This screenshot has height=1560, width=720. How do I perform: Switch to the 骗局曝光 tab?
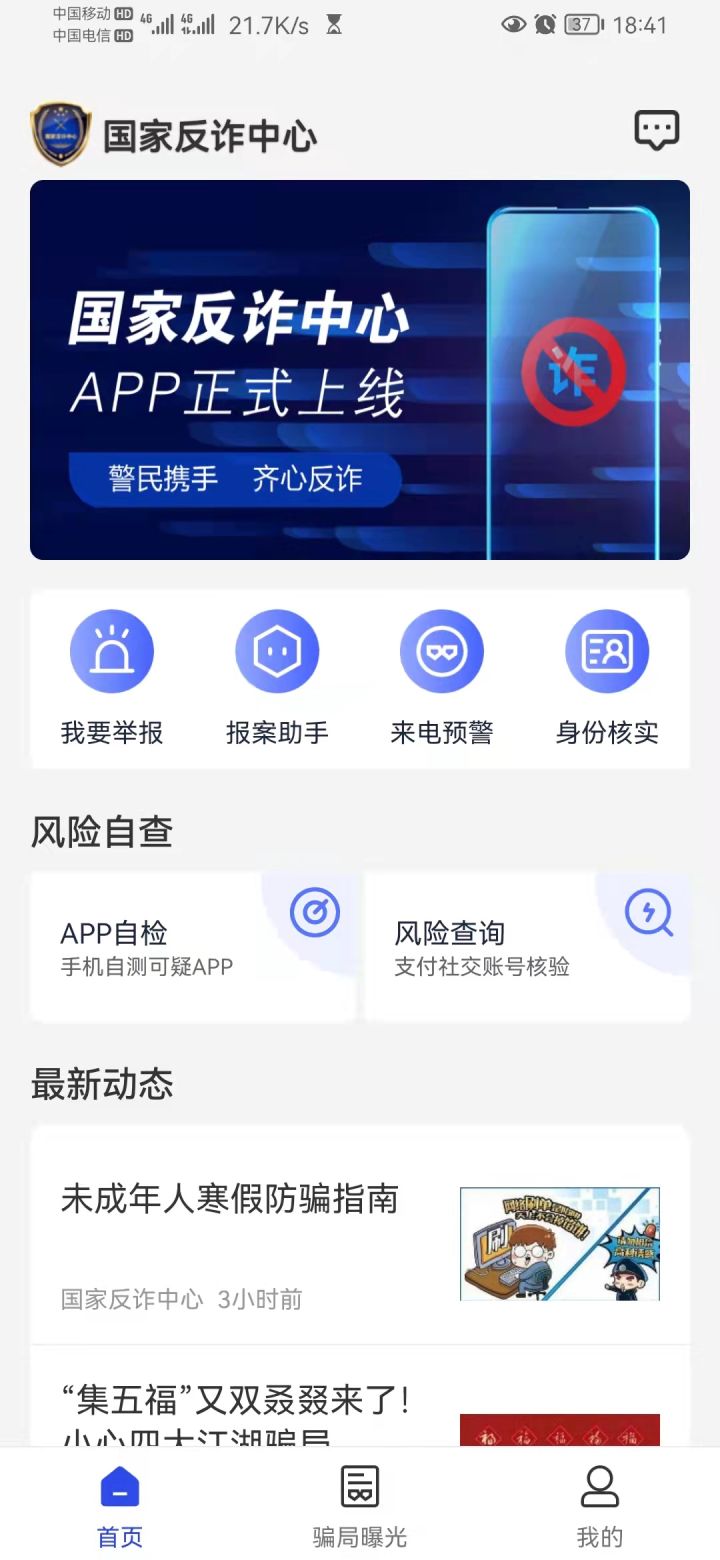[x=359, y=1505]
